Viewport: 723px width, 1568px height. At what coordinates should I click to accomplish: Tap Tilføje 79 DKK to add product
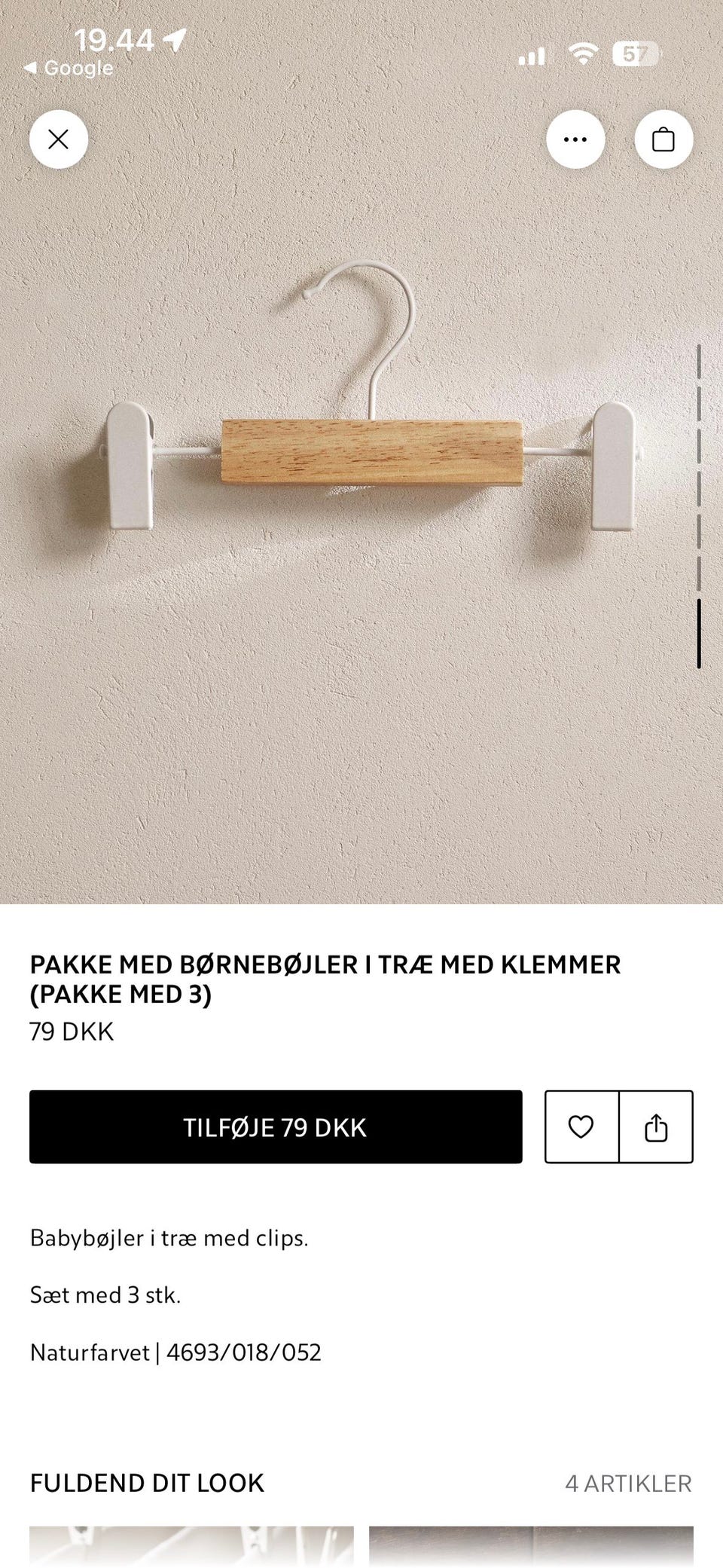(x=276, y=1127)
